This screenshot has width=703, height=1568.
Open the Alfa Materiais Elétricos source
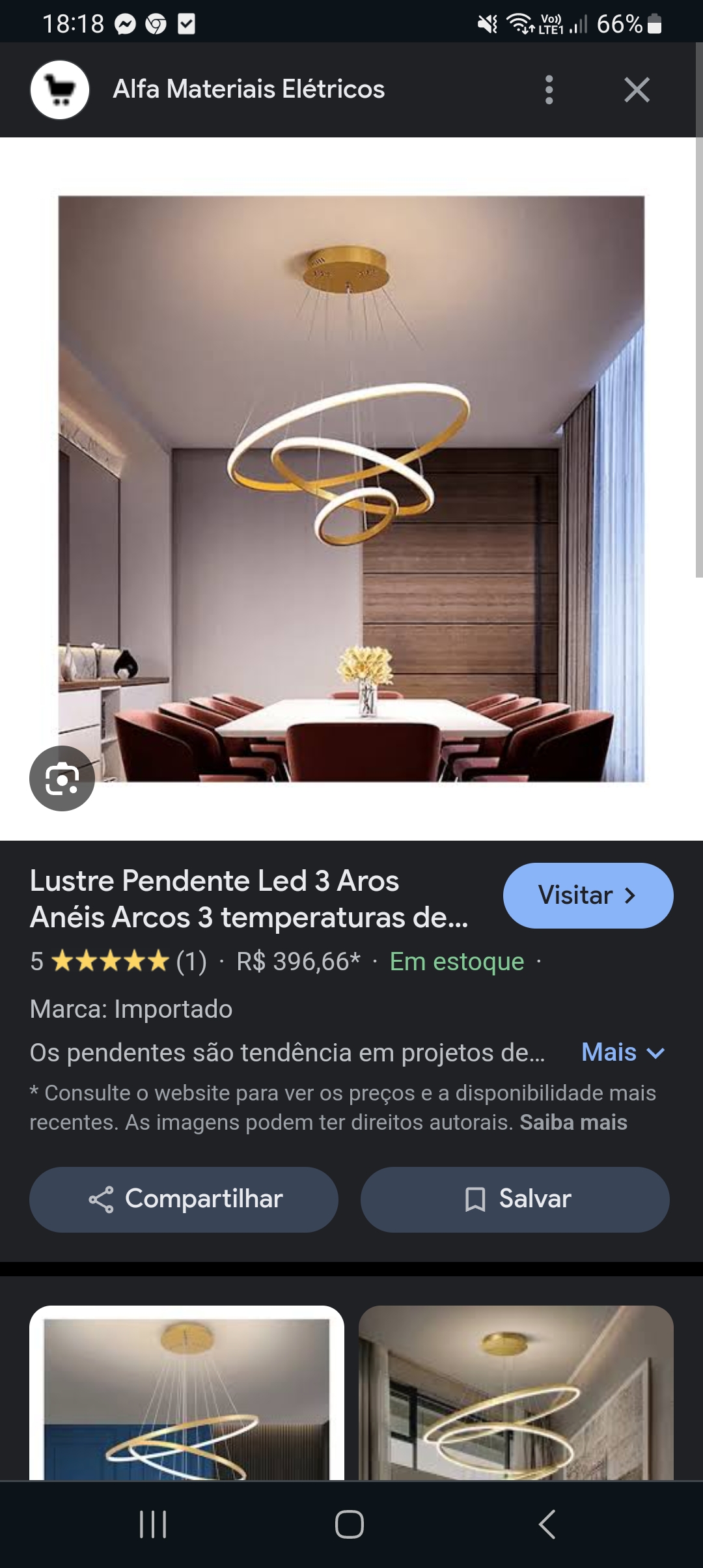pos(249,90)
